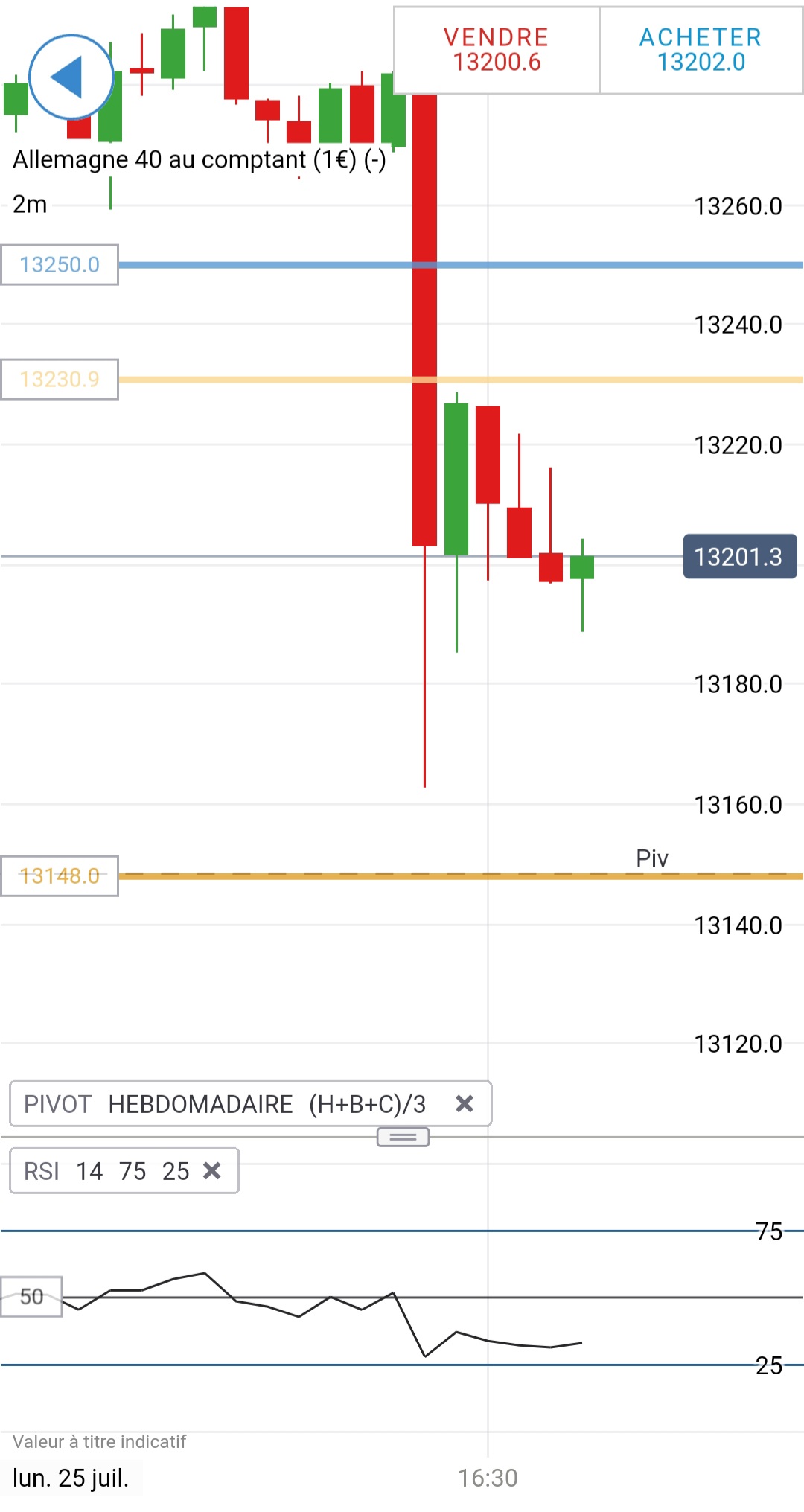804x1512 pixels.
Task: Select the 13250.0 blue price level label
Action: click(x=60, y=265)
